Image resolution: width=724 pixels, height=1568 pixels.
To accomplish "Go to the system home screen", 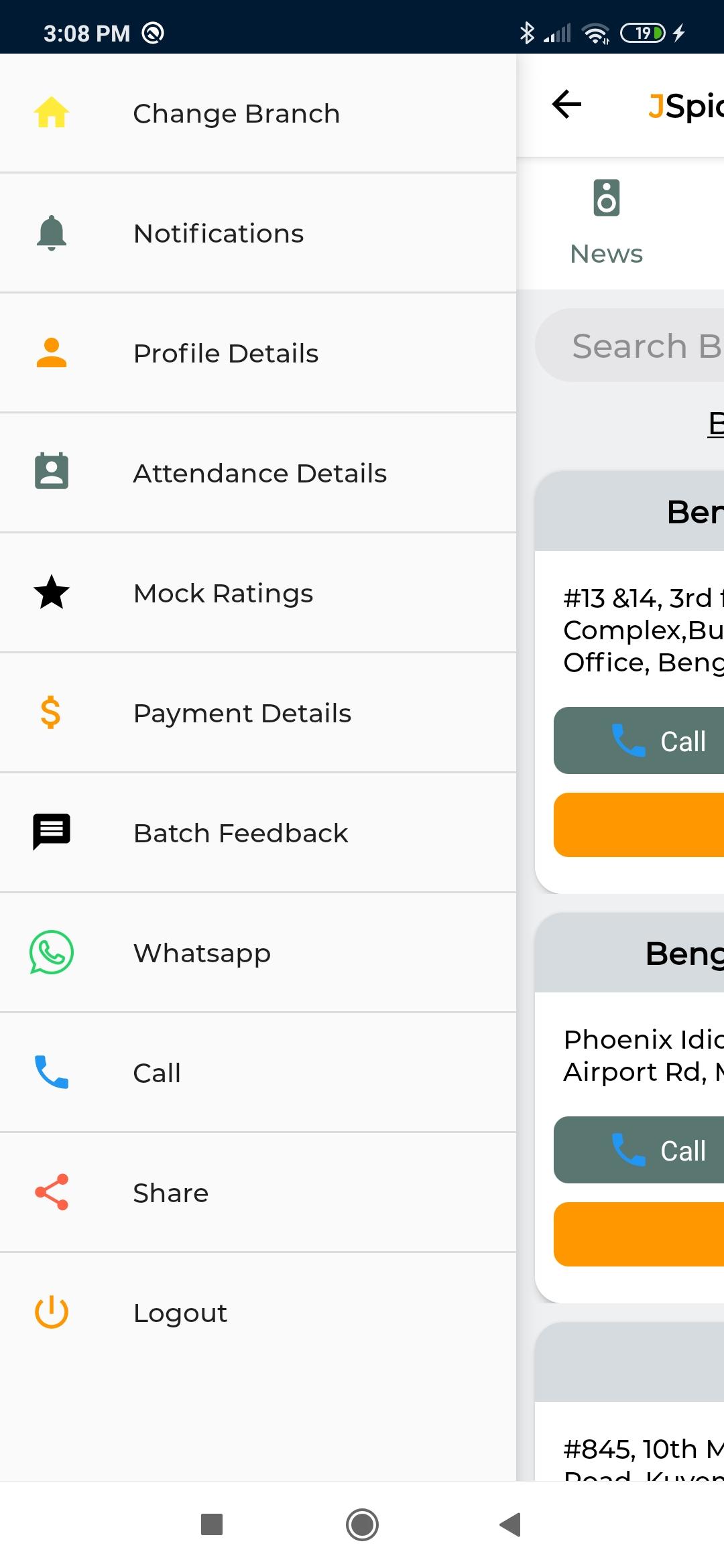I will (362, 1524).
